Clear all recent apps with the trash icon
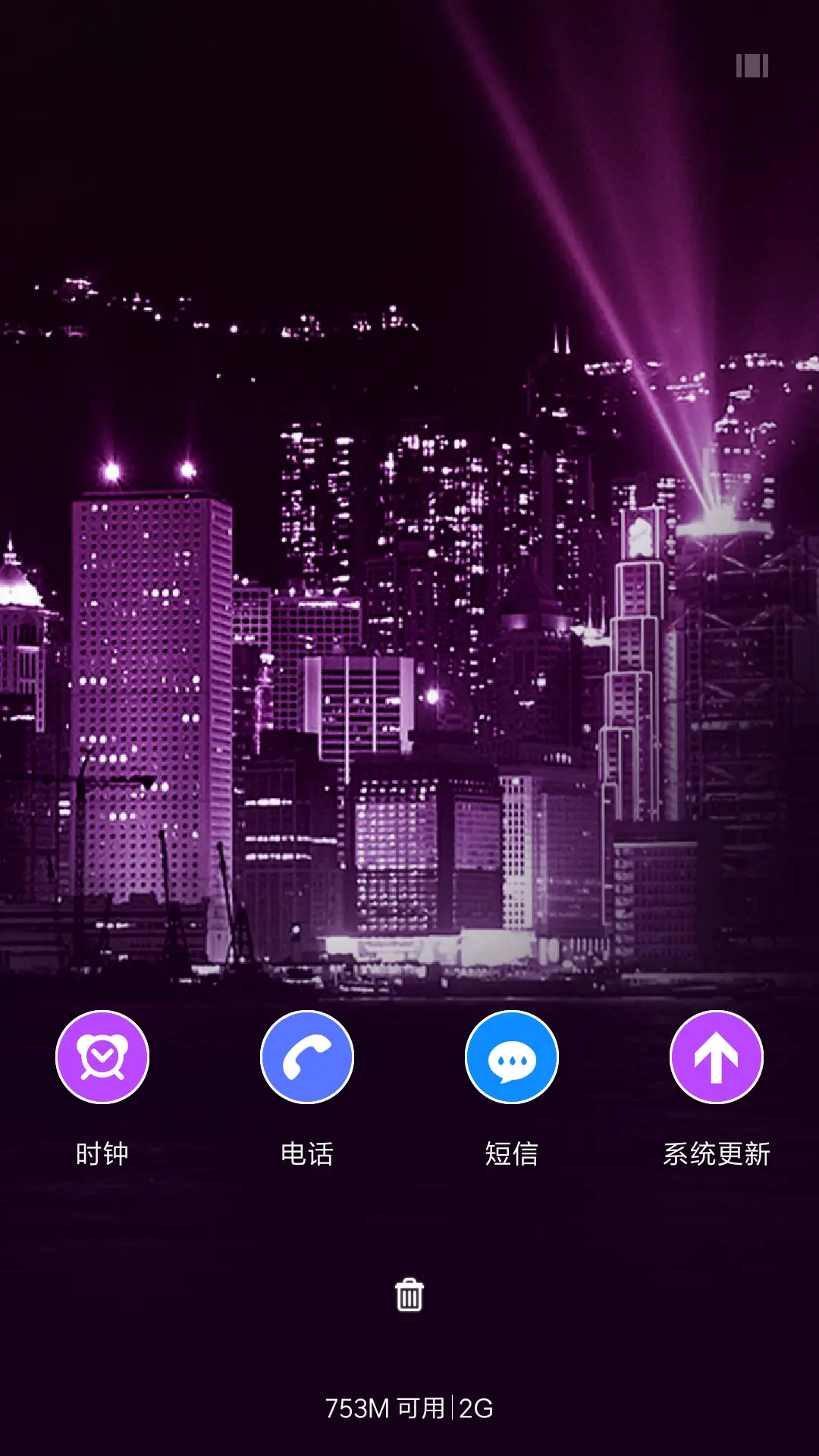This screenshot has height=1456, width=819. pyautogui.click(x=409, y=1295)
